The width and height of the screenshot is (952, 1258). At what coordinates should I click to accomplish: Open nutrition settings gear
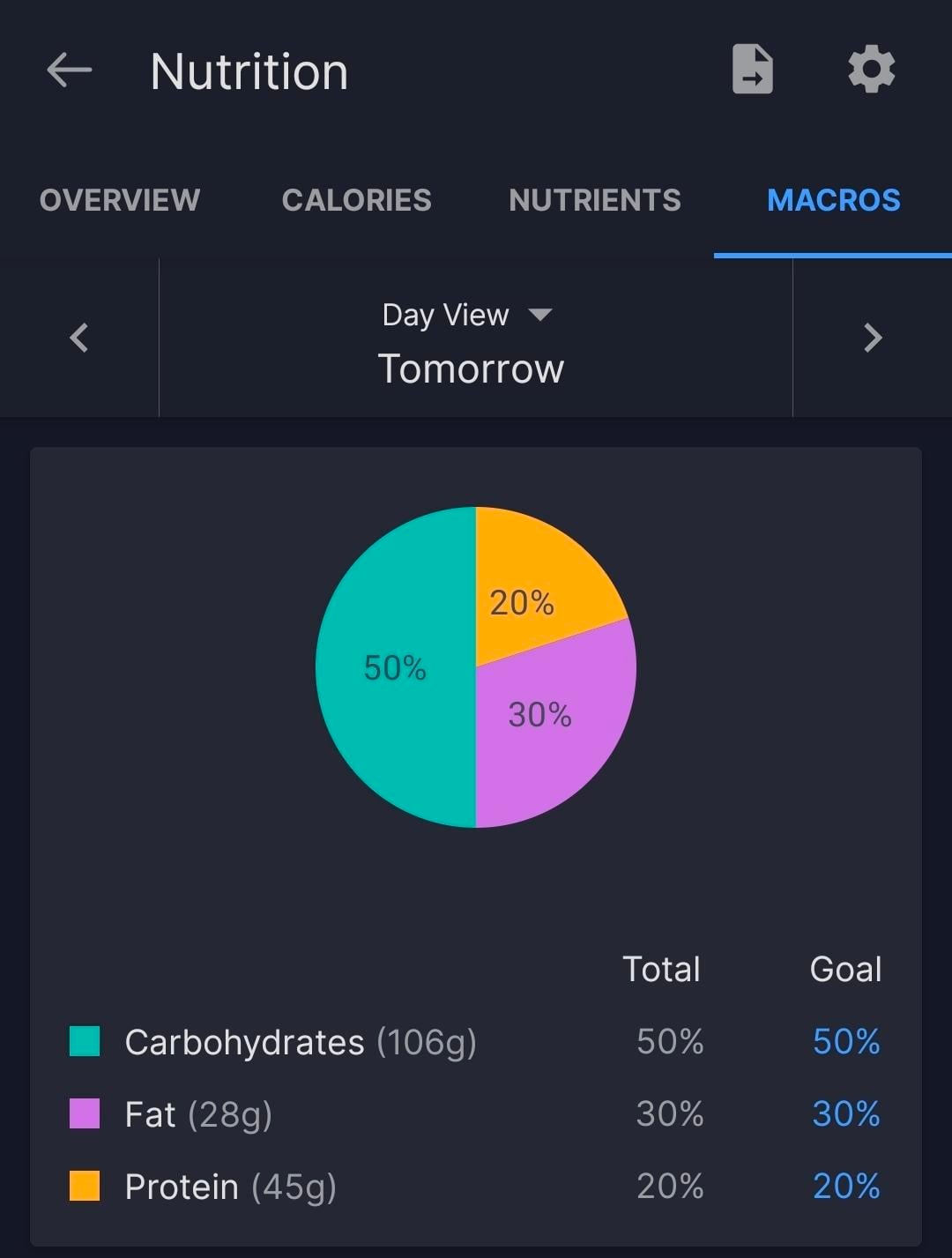coord(871,70)
